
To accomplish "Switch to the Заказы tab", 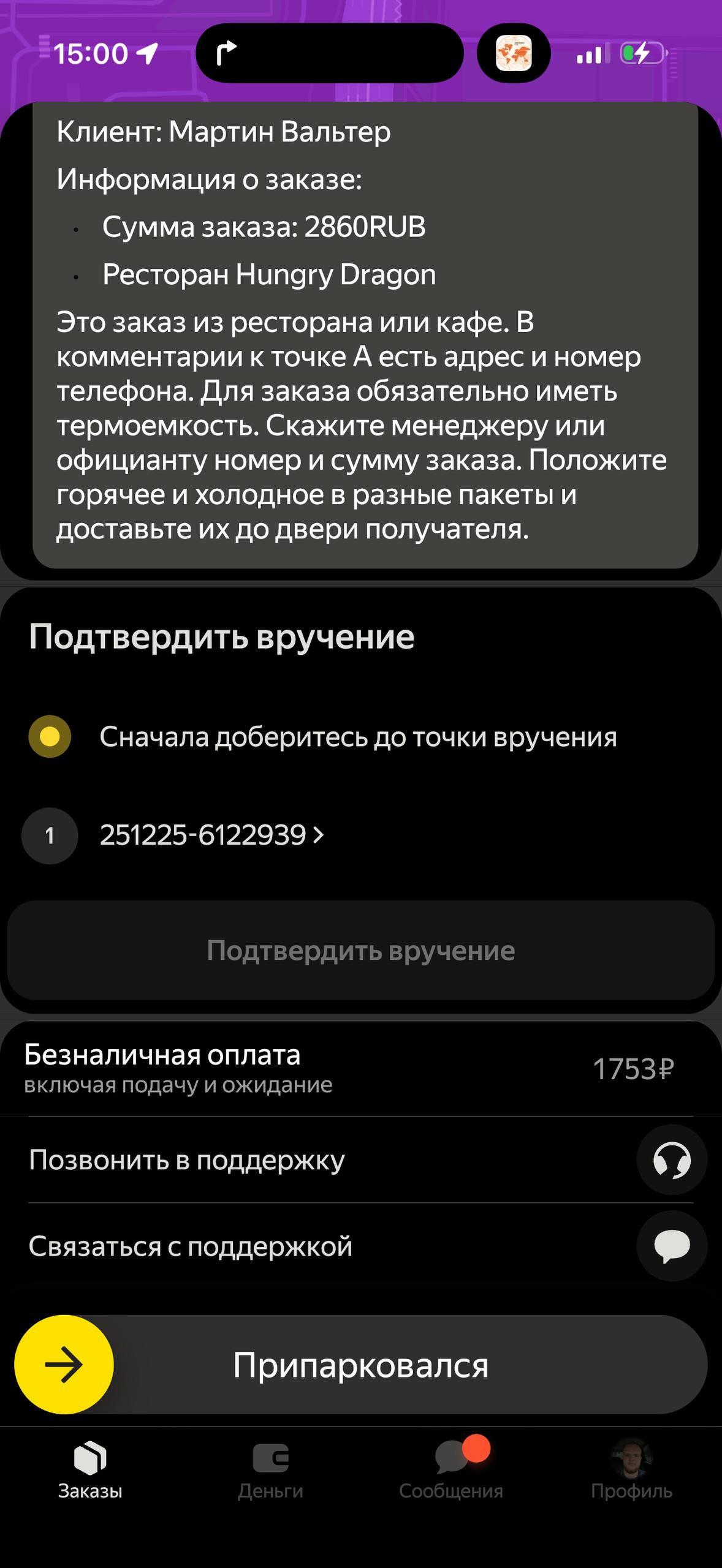I will (x=90, y=1470).
